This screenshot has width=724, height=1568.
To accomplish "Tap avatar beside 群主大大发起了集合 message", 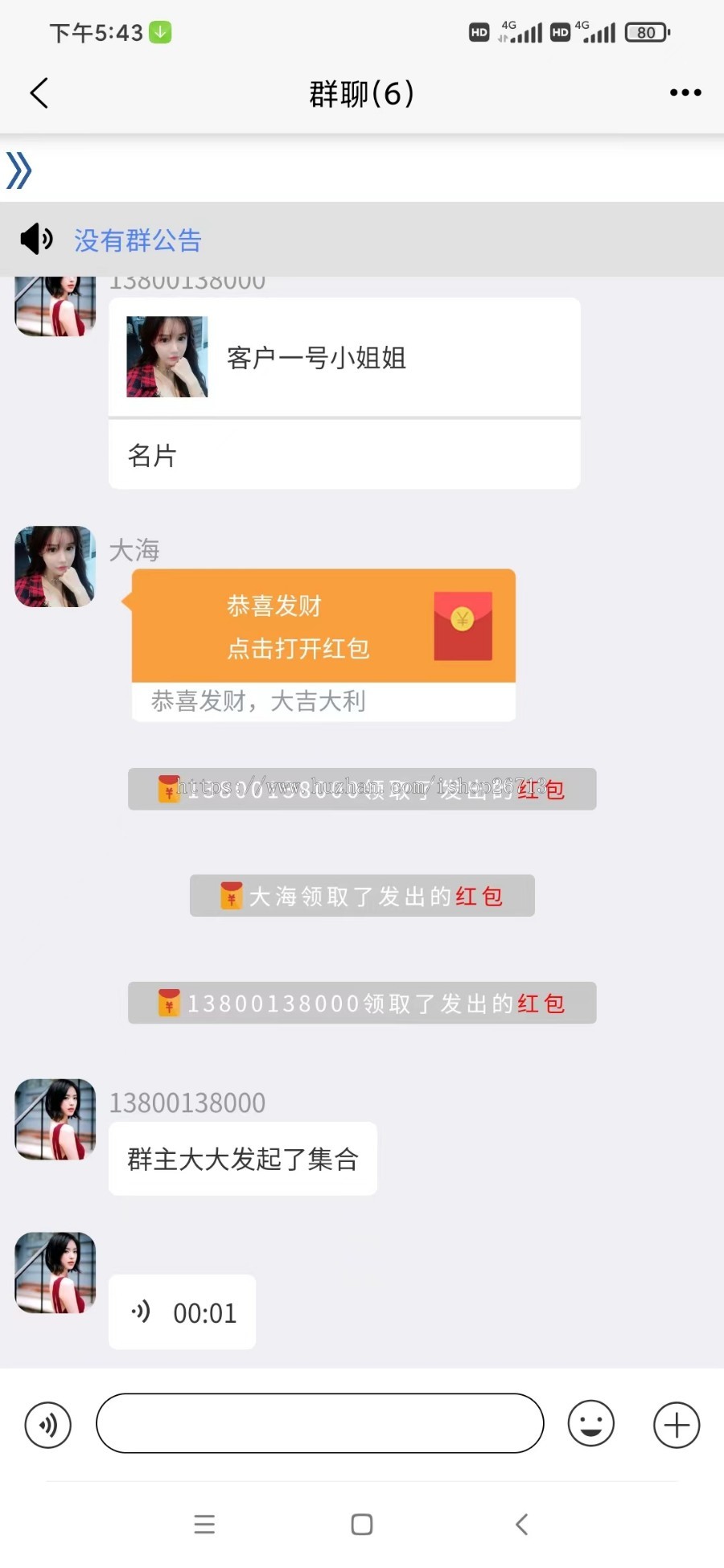I will 56,1119.
